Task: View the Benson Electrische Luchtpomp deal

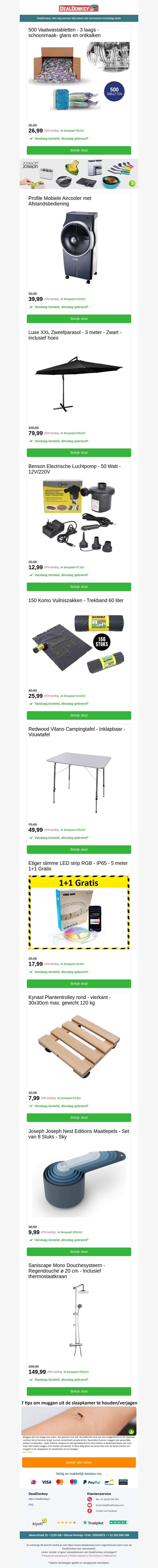Action: pyautogui.click(x=79, y=587)
